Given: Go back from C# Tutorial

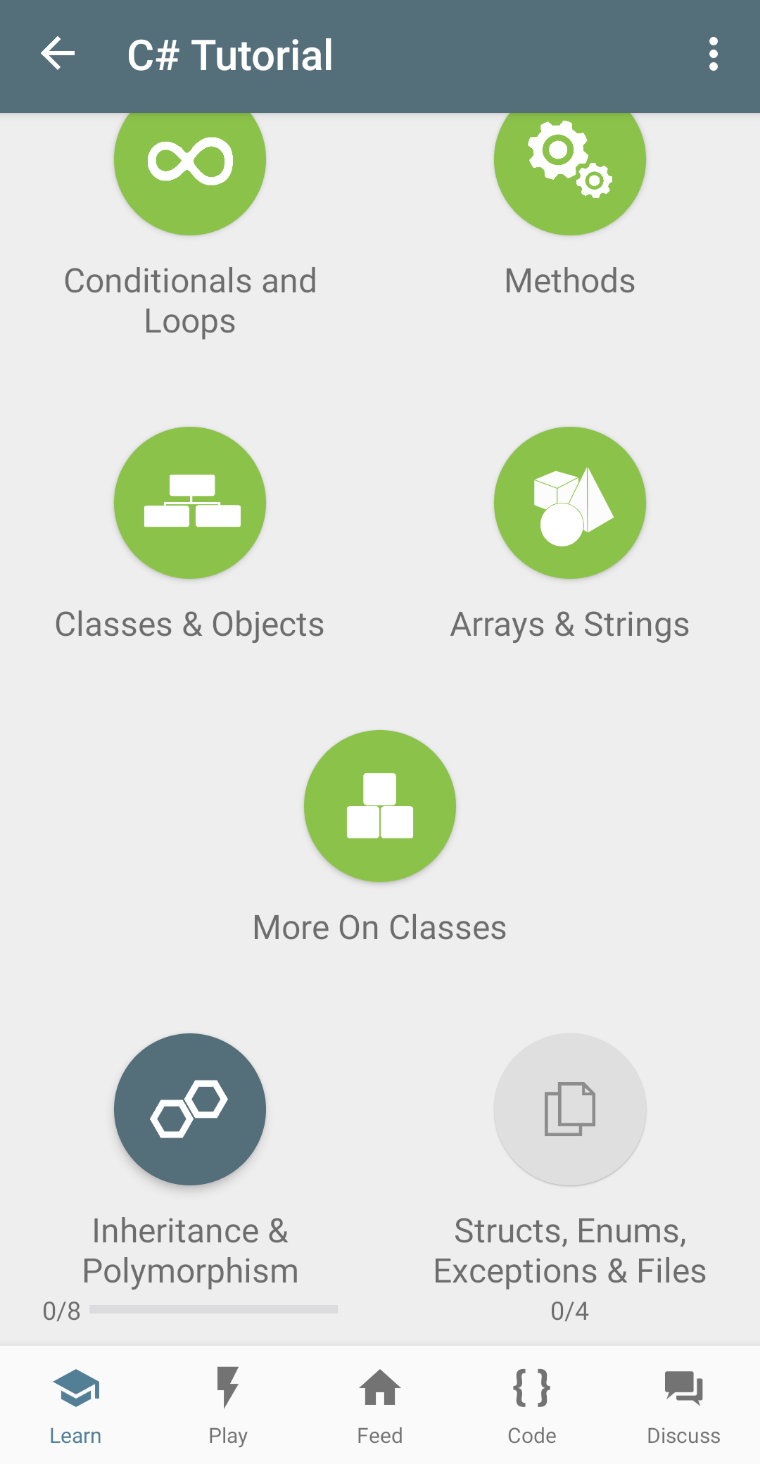Looking at the screenshot, I should click(58, 54).
